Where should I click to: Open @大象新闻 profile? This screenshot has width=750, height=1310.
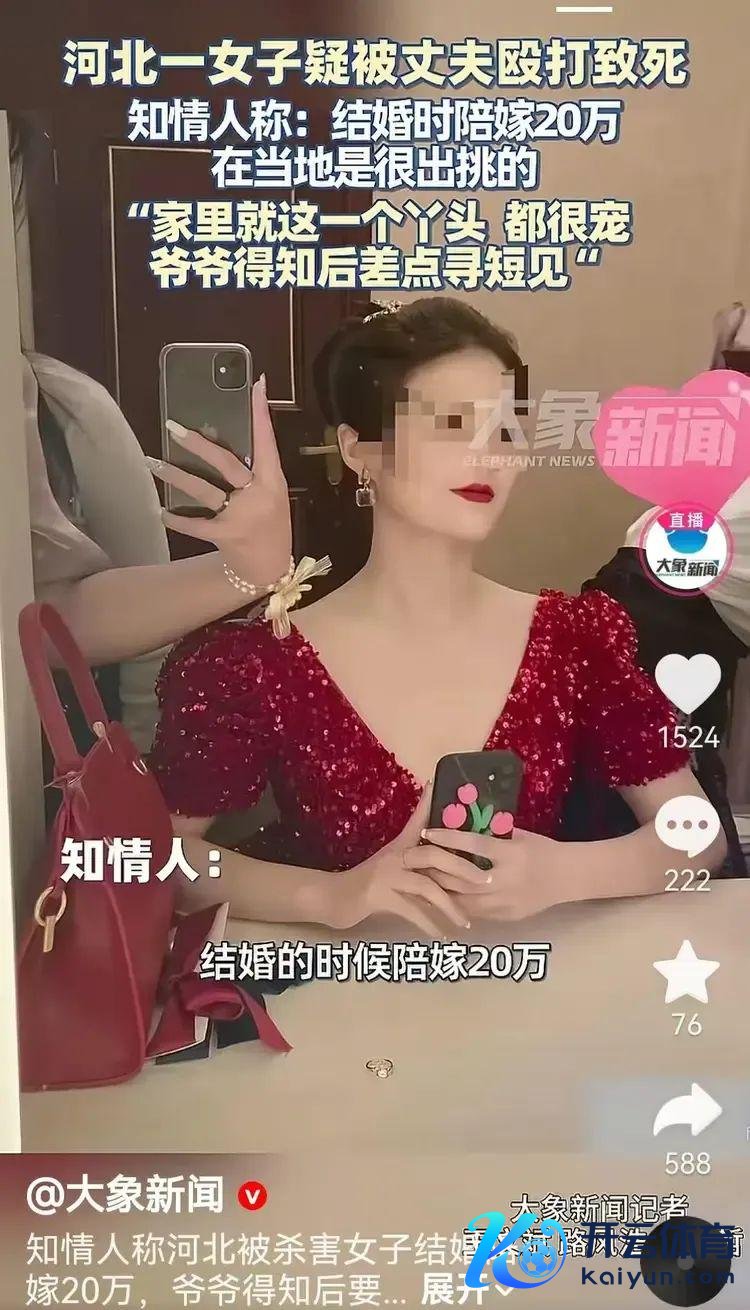(x=125, y=1194)
